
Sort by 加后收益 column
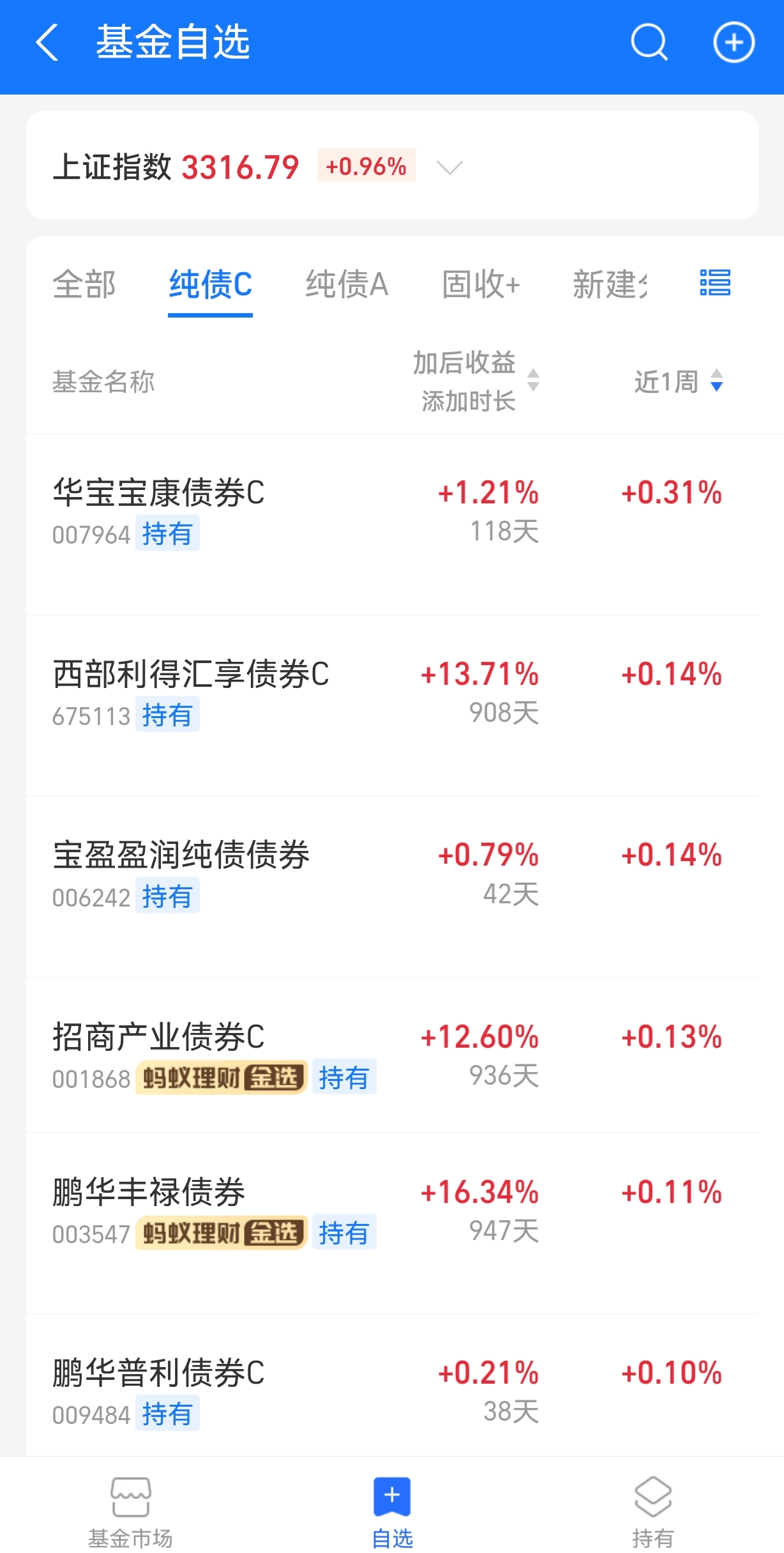point(476,381)
